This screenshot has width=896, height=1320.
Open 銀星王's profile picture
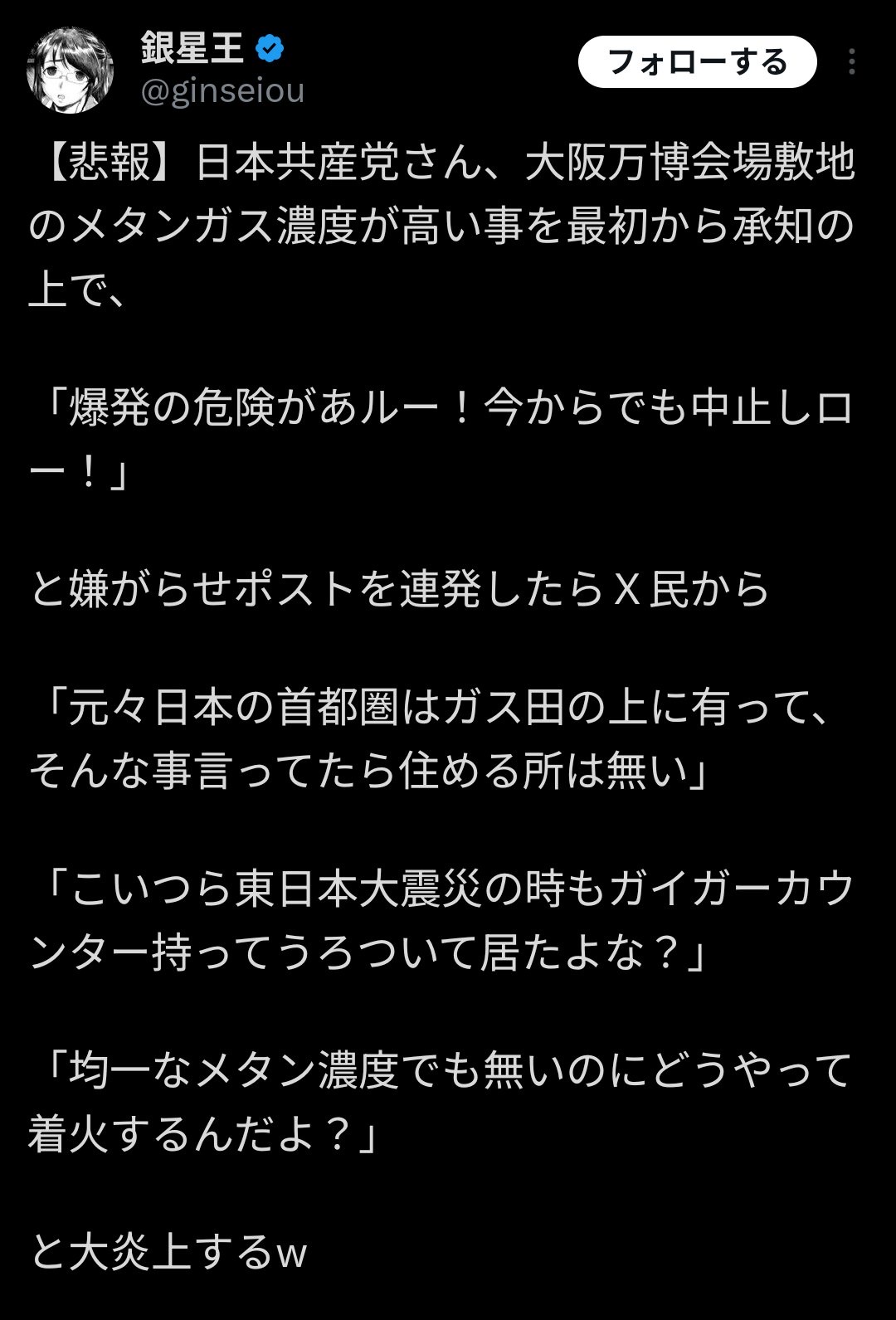point(70,70)
